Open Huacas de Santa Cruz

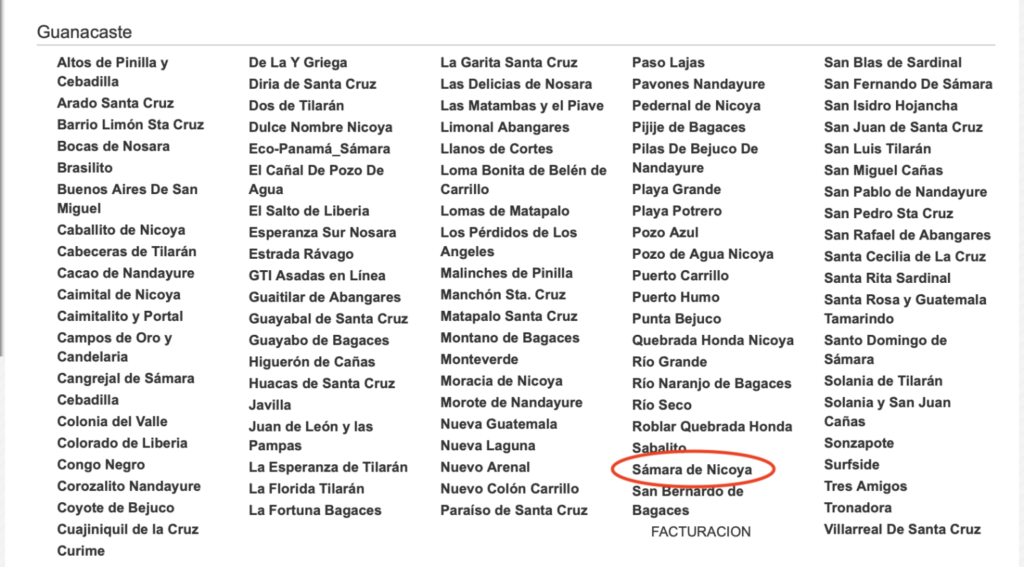pos(322,383)
